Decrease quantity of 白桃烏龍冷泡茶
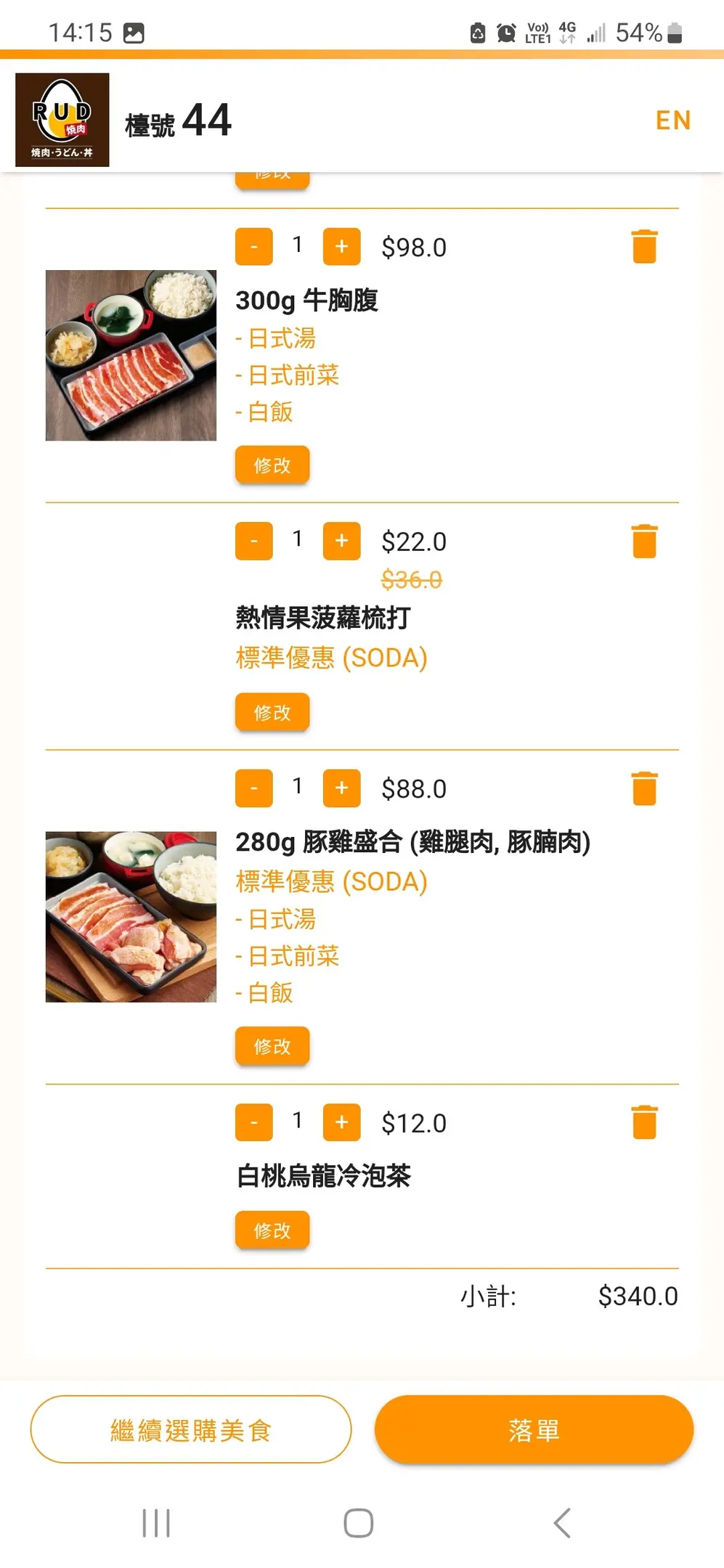 pos(254,1122)
